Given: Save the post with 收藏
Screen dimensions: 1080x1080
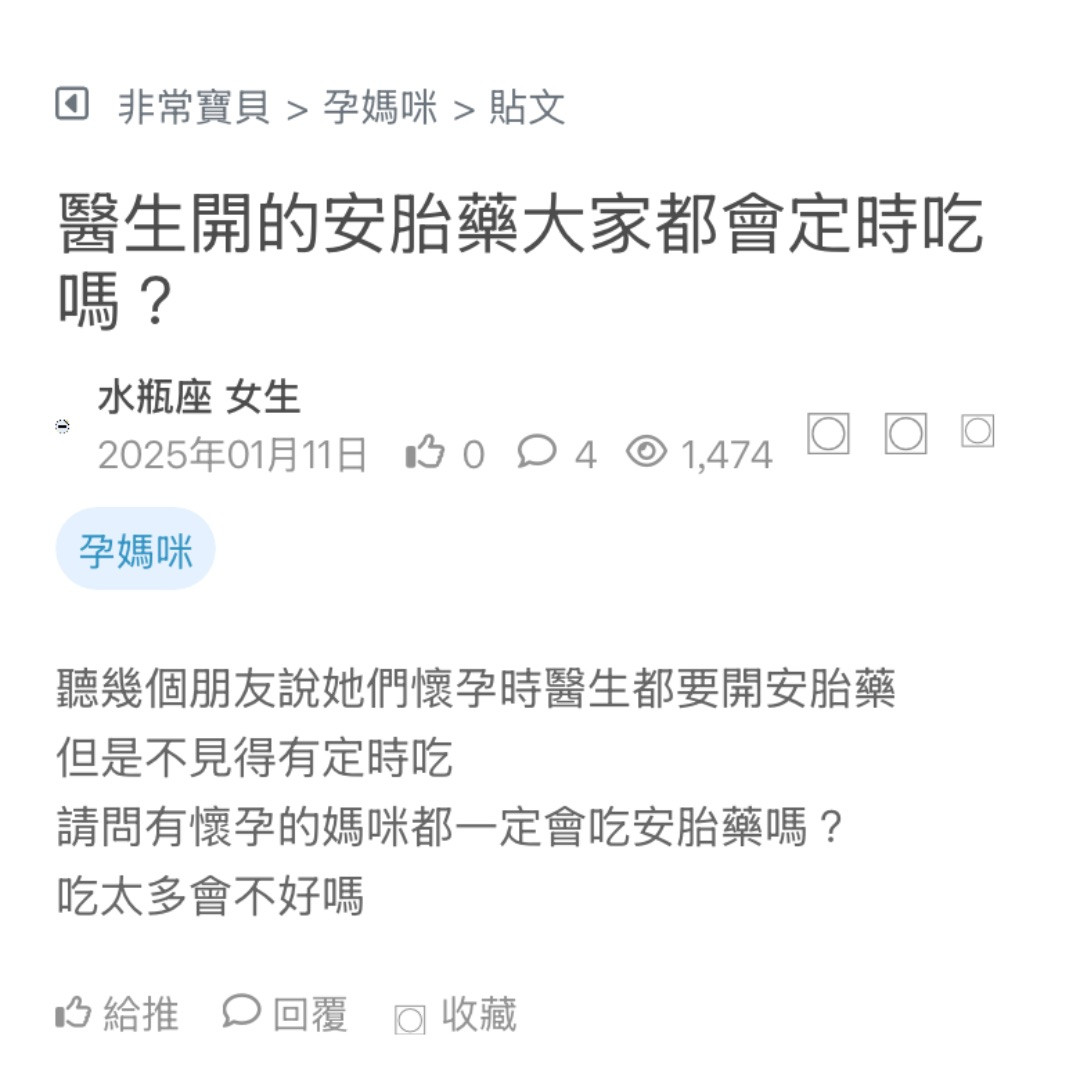Looking at the screenshot, I should click(x=458, y=1015).
